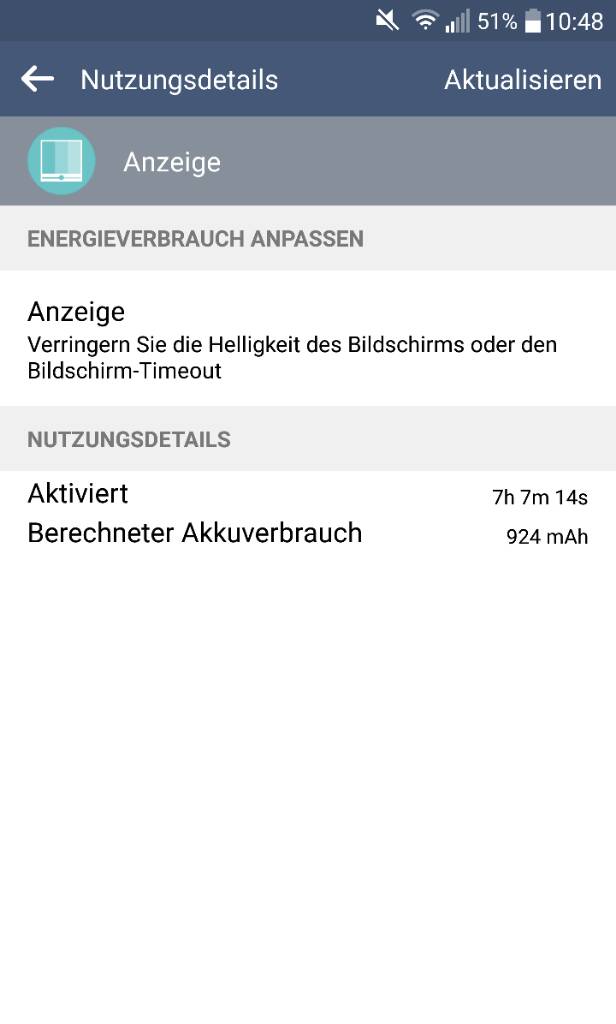Go back using the arrow in the header
This screenshot has width=616, height=1024.
(x=37, y=79)
